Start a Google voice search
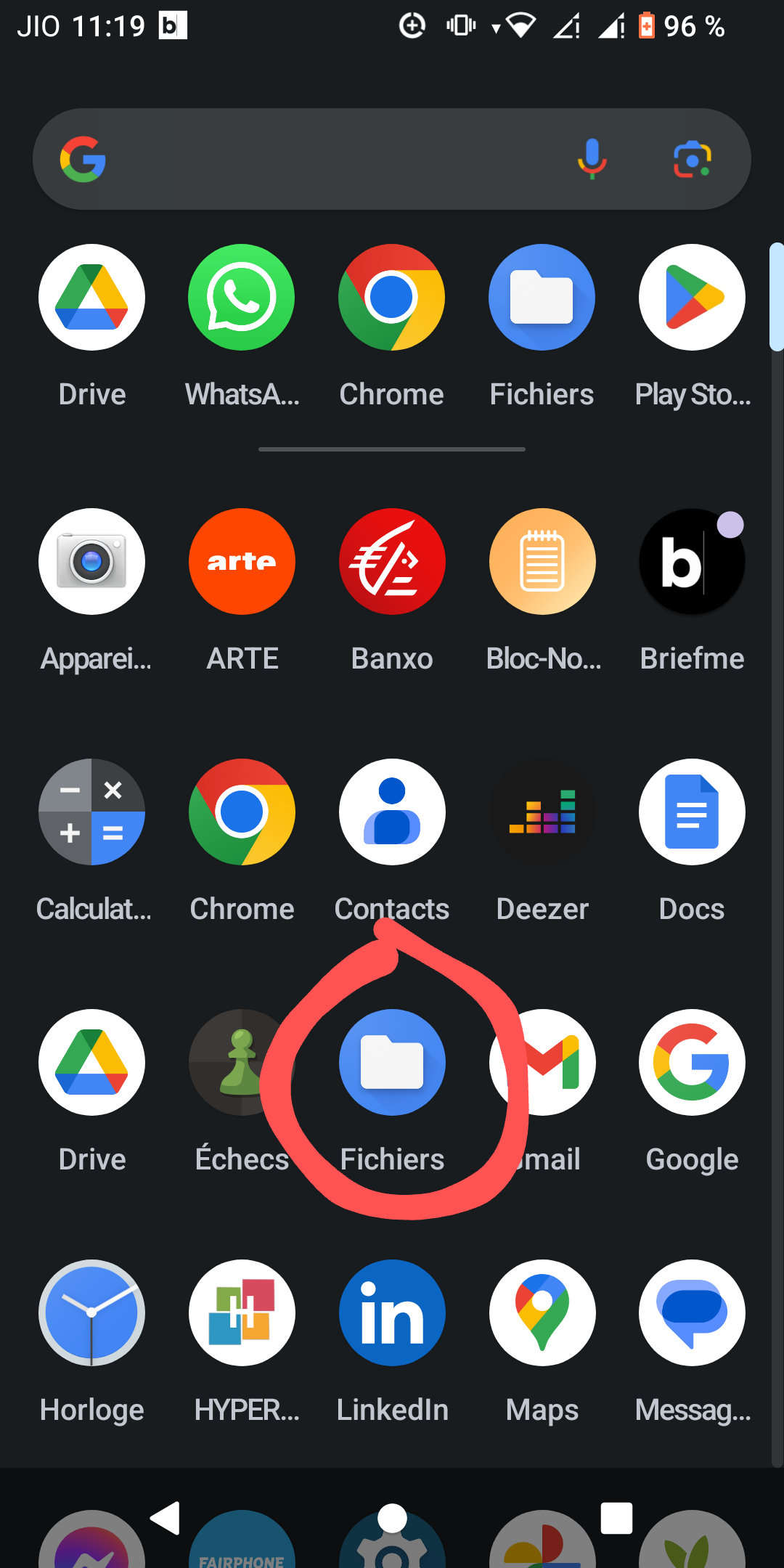This screenshot has width=784, height=1568. pyautogui.click(x=592, y=159)
